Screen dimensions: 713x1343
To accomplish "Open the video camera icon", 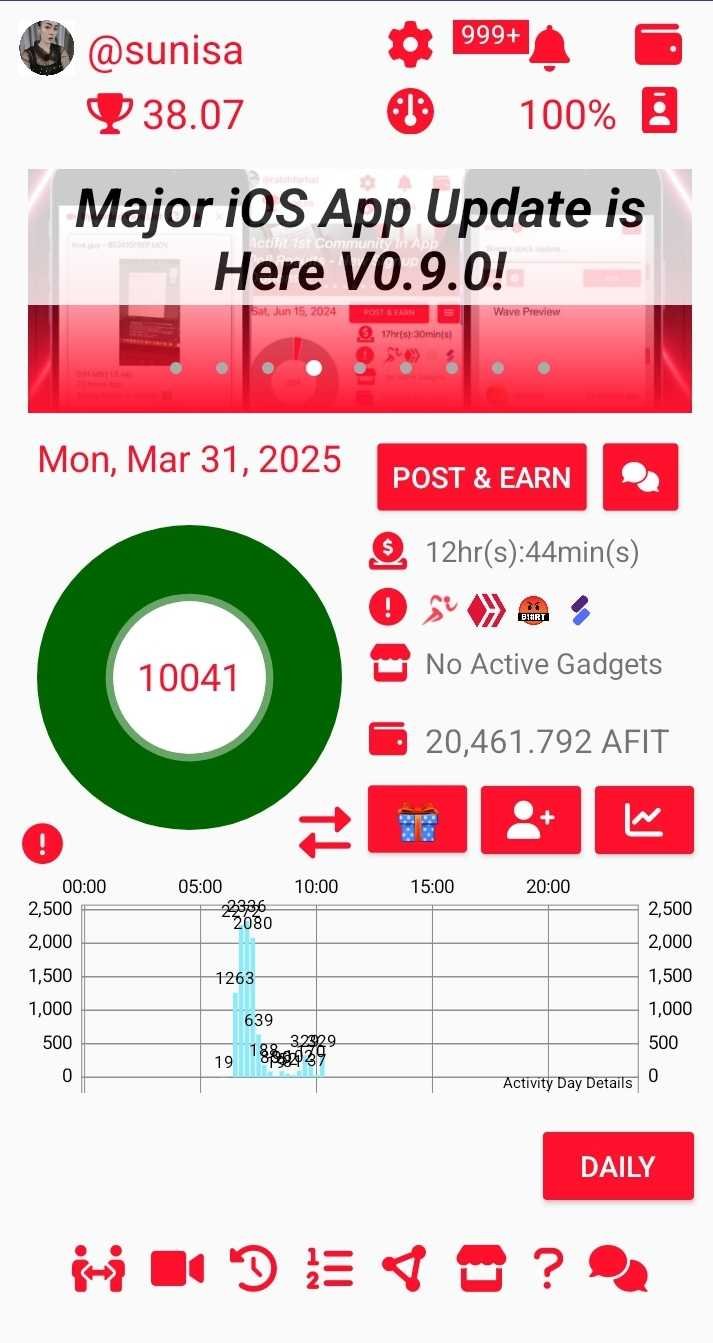I will pyautogui.click(x=177, y=1269).
